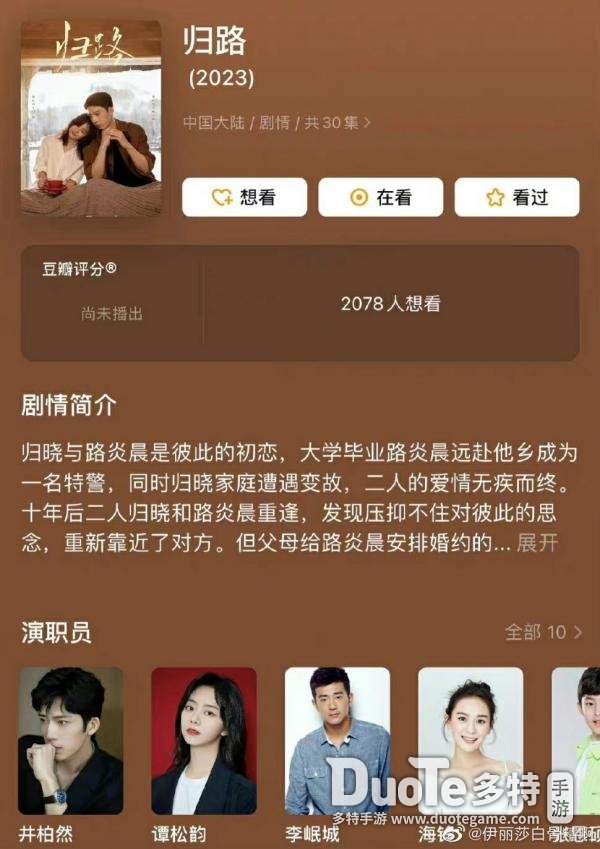This screenshot has width=600, height=849.
Task: View all 10 cast members
Action: 543,632
